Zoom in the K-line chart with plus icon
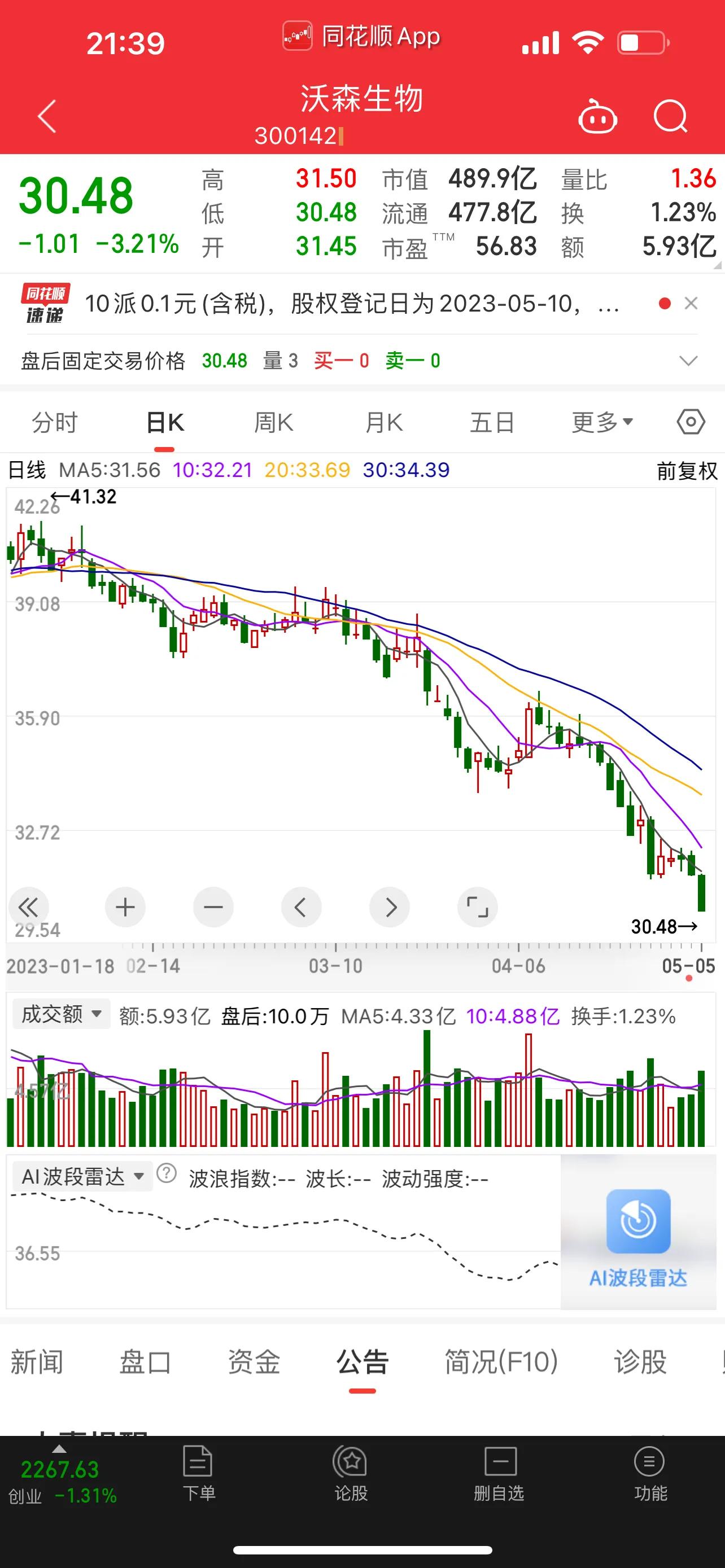This screenshot has width=725, height=1568. (125, 907)
